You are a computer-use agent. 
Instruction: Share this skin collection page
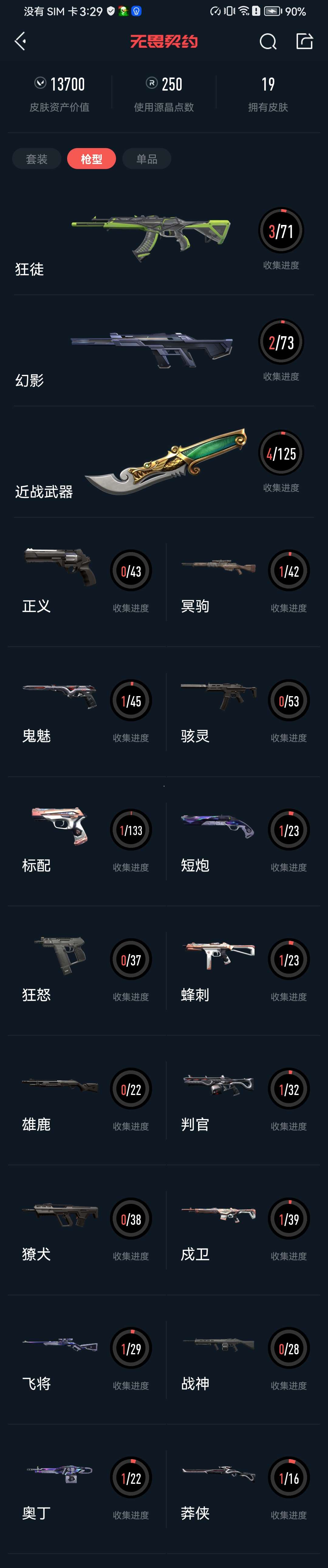[x=304, y=41]
